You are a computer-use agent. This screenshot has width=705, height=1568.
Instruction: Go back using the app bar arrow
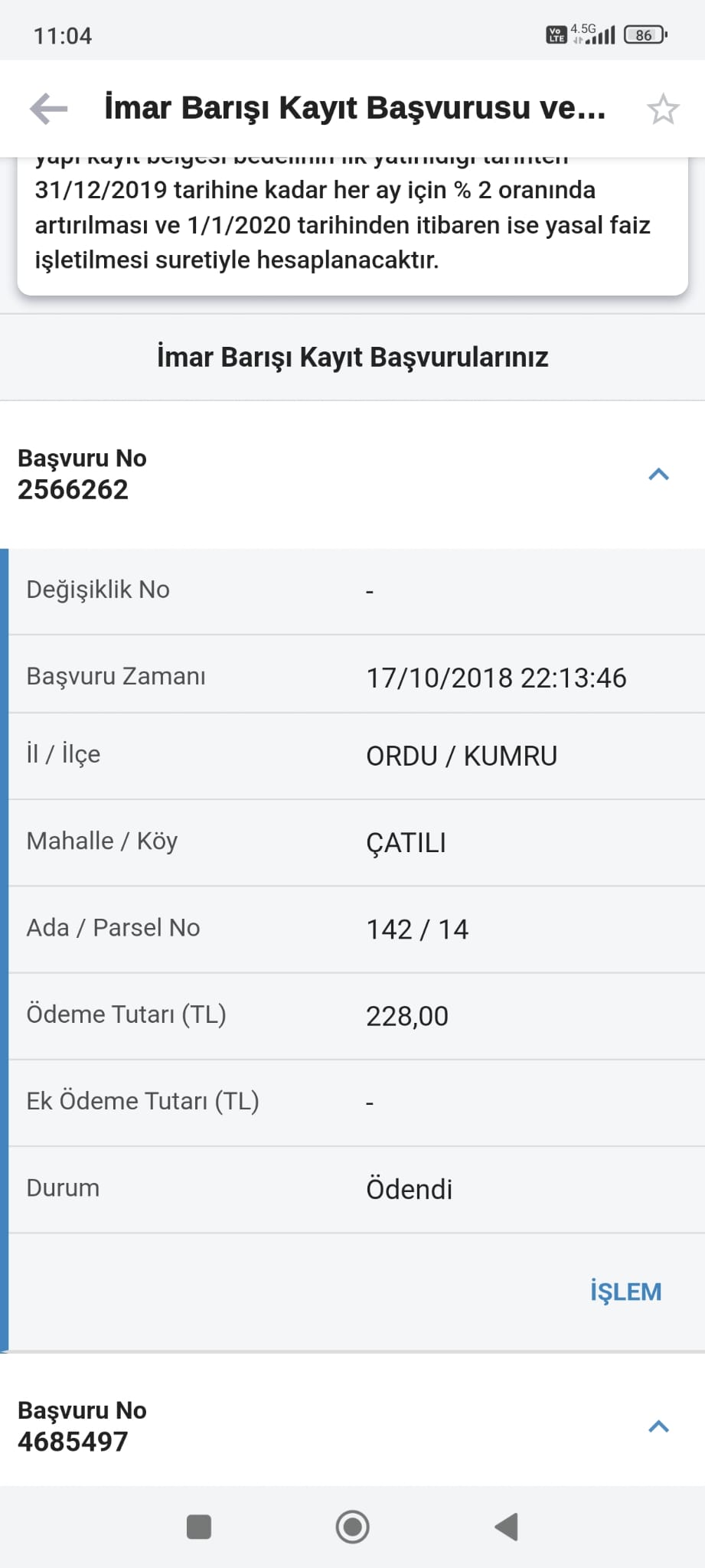click(x=48, y=109)
